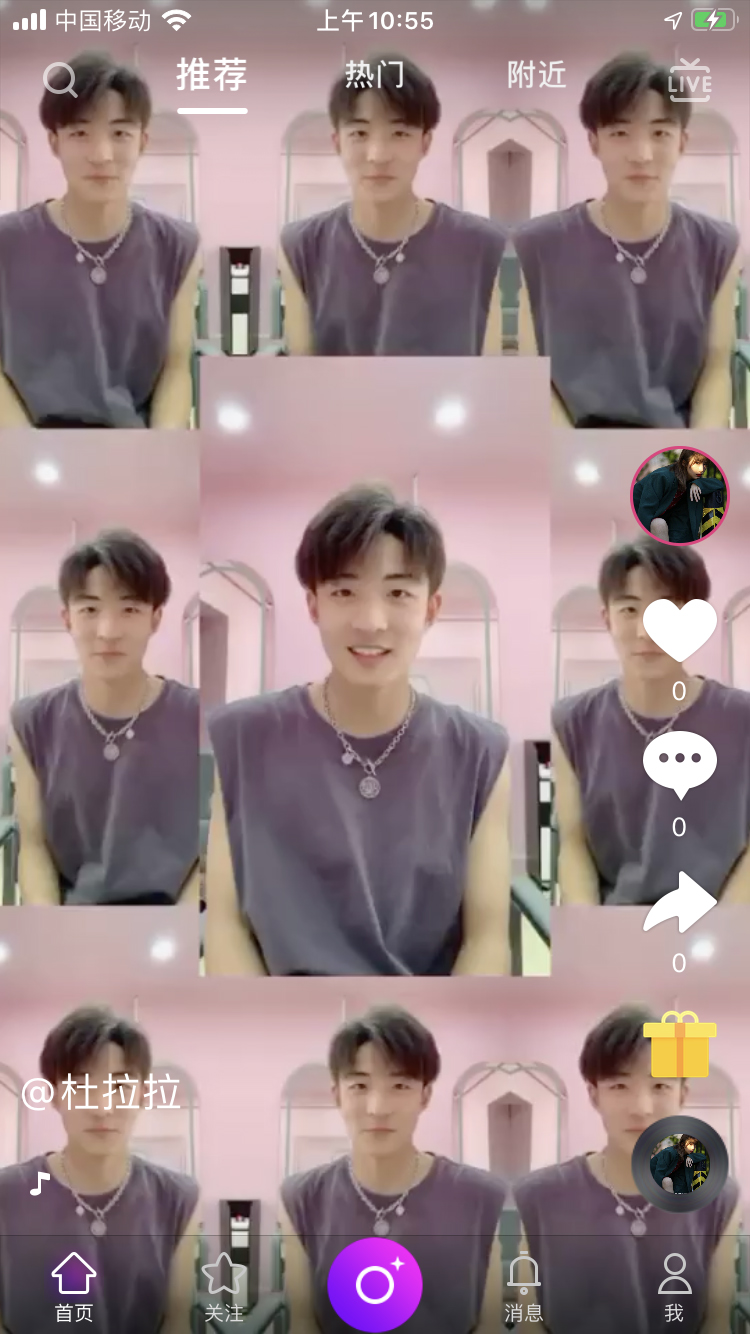
Task: Tap the yellow gift box
Action: click(x=680, y=1045)
